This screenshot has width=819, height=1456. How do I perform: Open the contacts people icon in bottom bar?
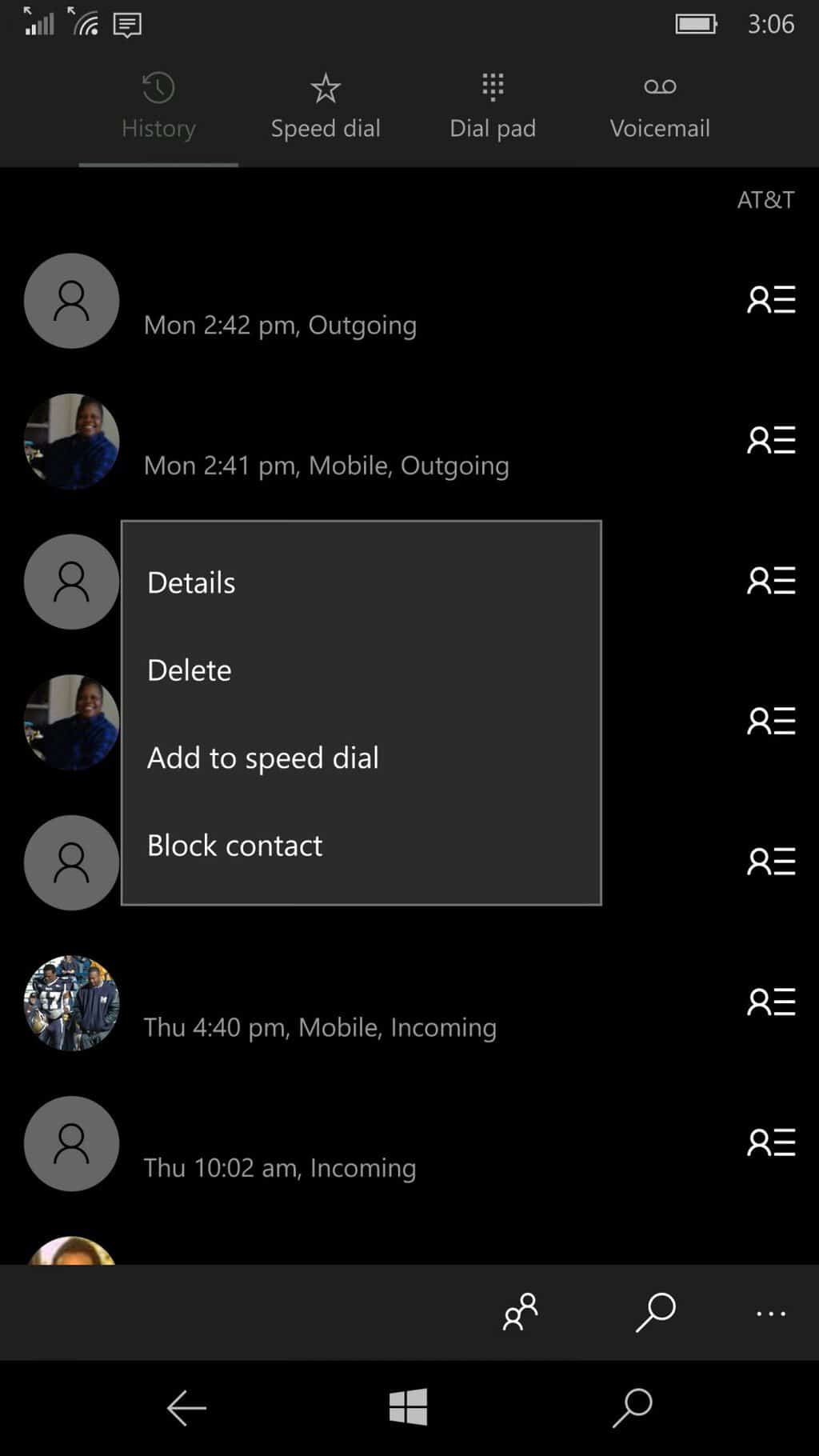(520, 1313)
